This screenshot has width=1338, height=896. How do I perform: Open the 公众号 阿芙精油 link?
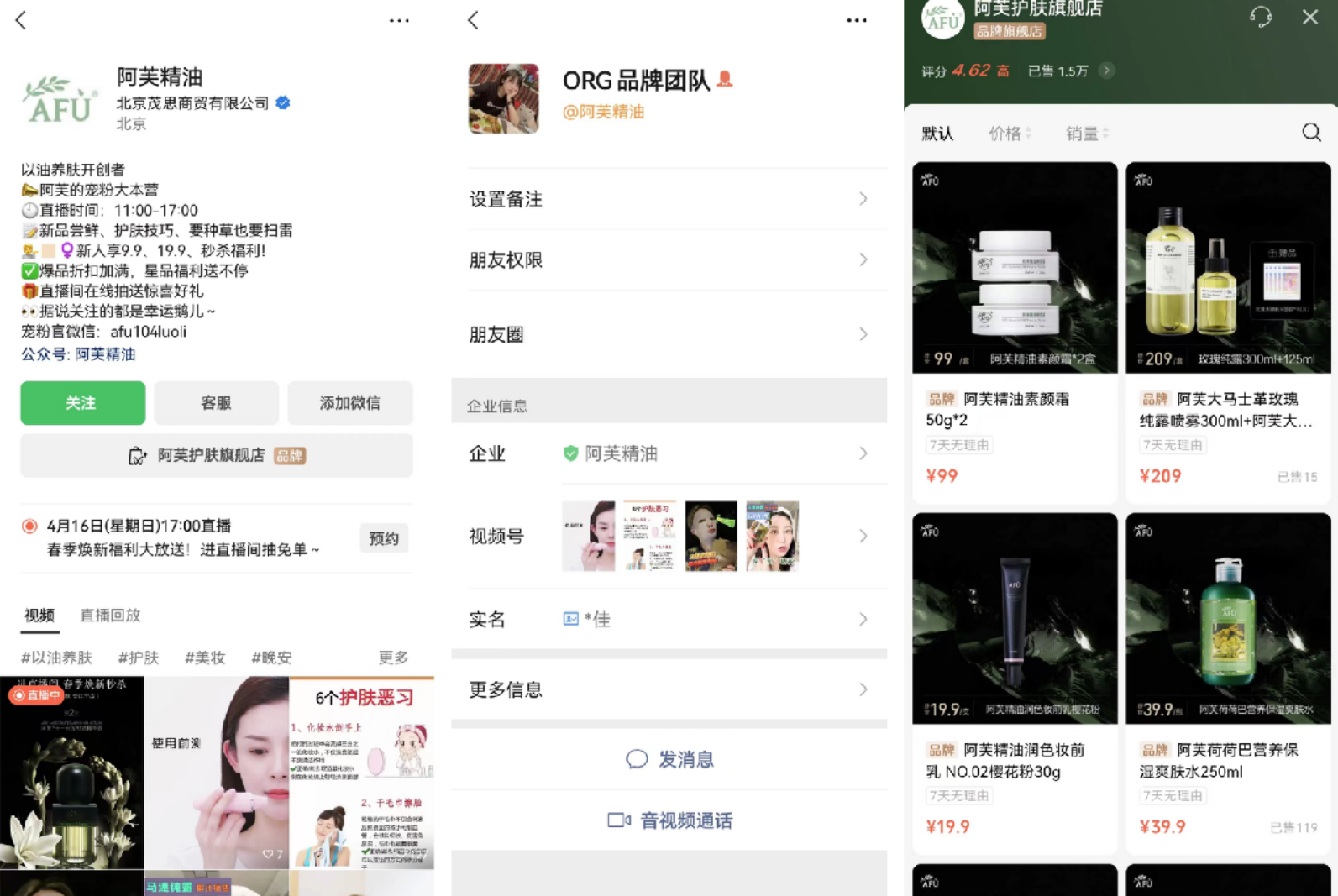pyautogui.click(x=105, y=354)
